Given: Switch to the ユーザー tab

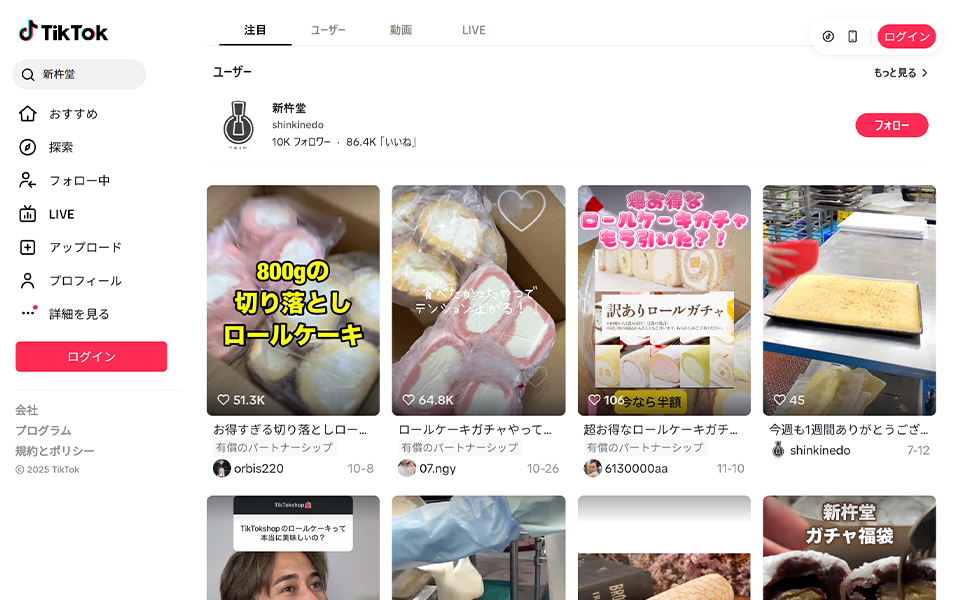Looking at the screenshot, I should pos(328,30).
